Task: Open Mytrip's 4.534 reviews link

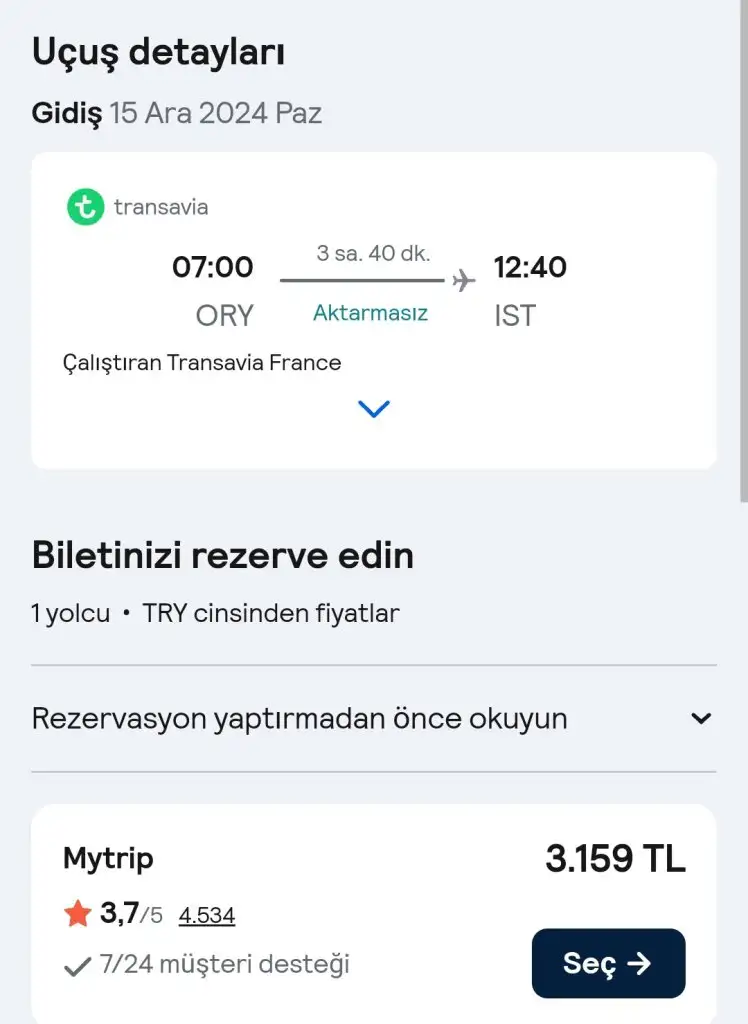Action: click(x=207, y=914)
